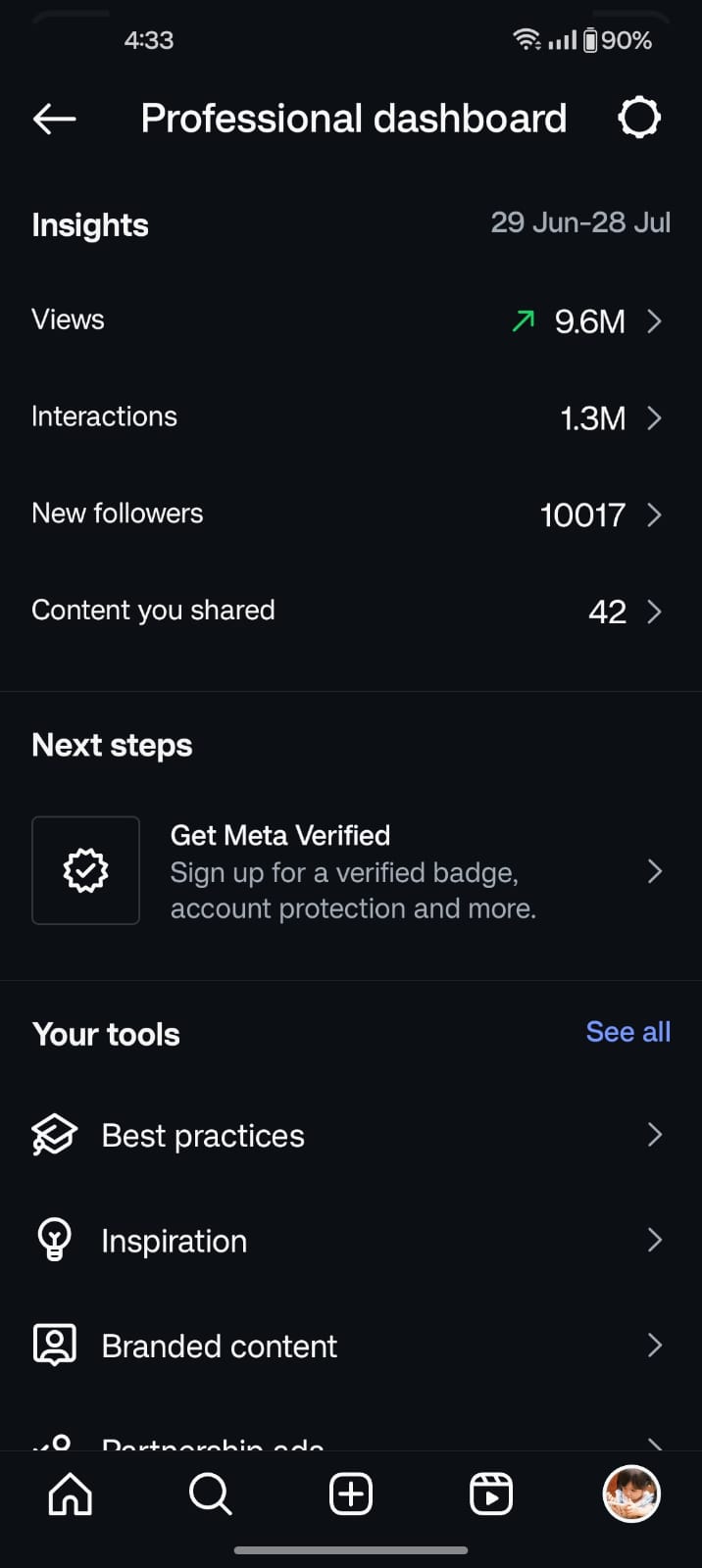Image resolution: width=702 pixels, height=1568 pixels.
Task: Select the Get Meta Verified card
Action: (351, 871)
